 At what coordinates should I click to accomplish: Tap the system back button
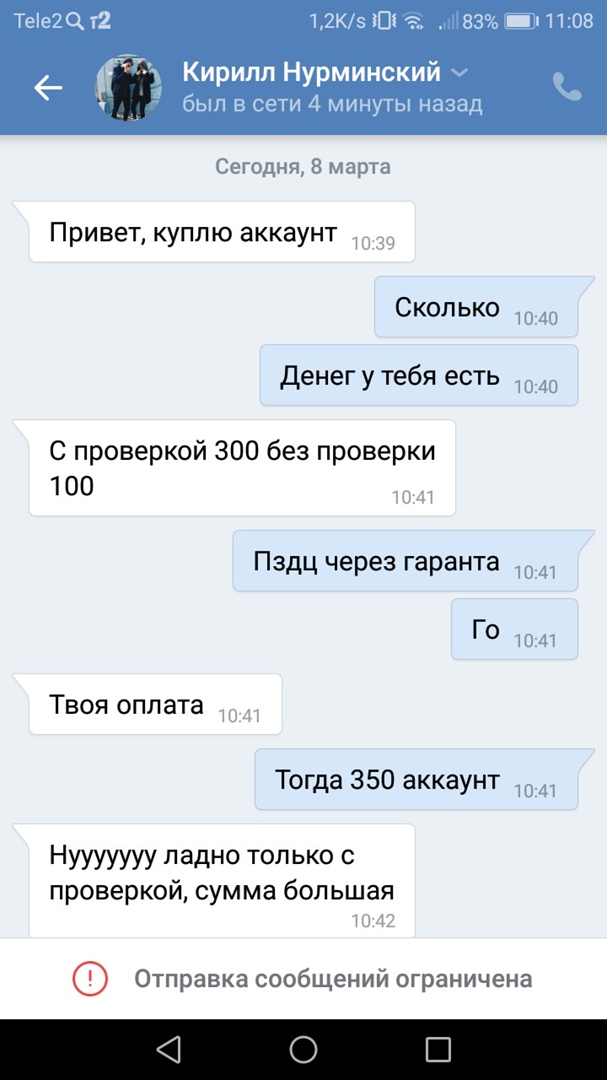(x=168, y=1049)
